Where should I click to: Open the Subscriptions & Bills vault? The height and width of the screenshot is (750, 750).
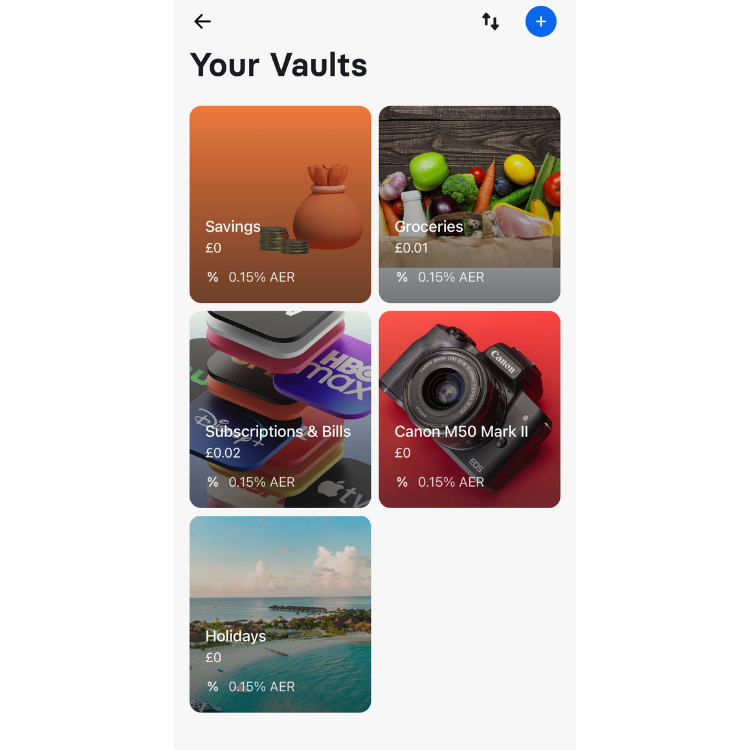coord(280,409)
